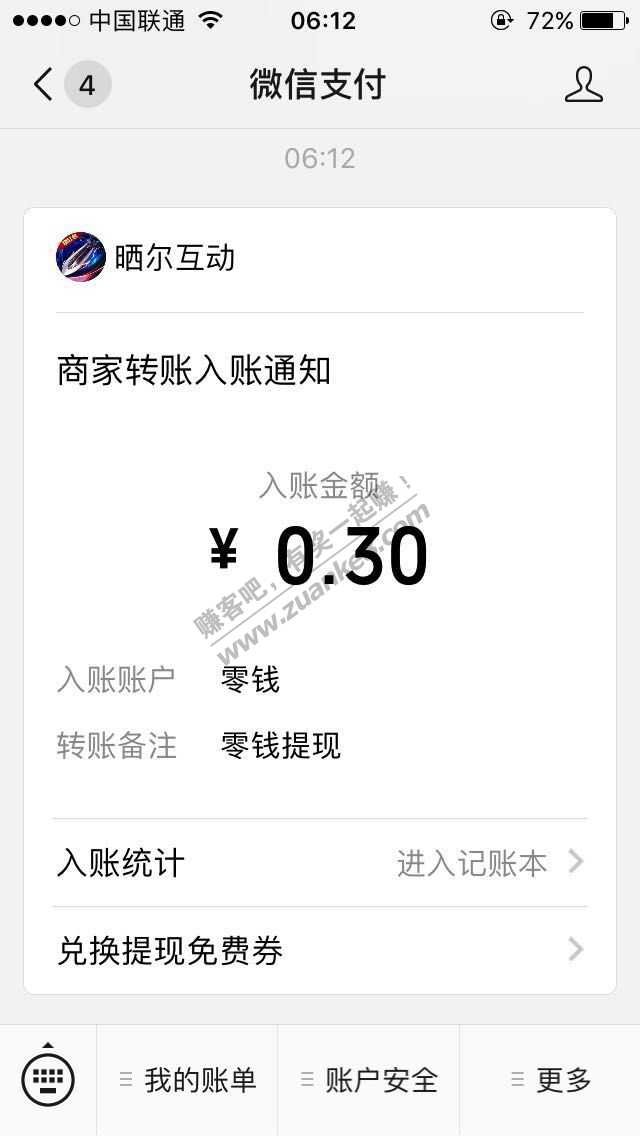Open the 账户安全 menu
The height and width of the screenshot is (1136, 640).
tap(369, 1080)
